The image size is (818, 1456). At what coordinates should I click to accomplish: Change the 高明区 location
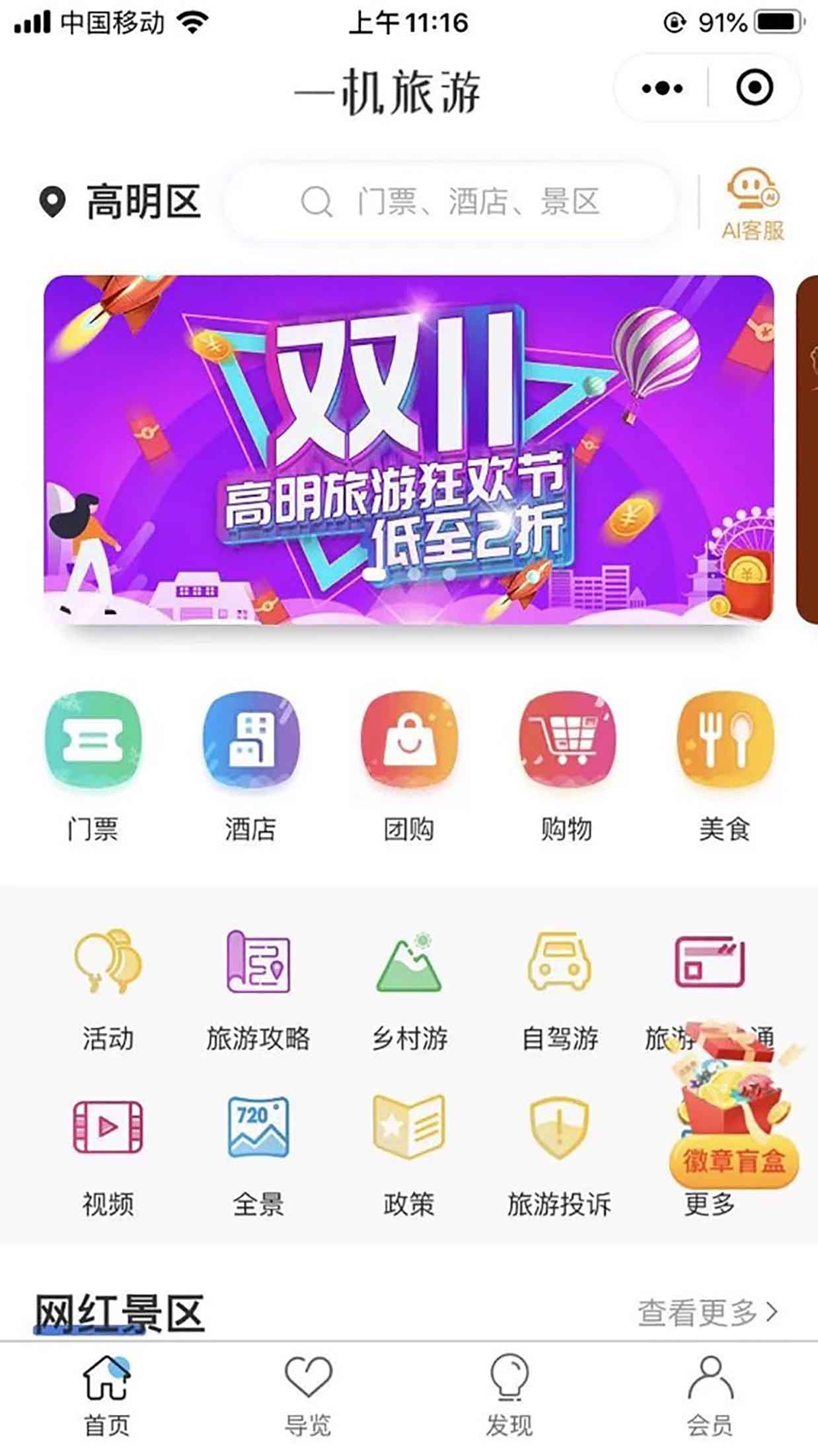click(x=121, y=202)
